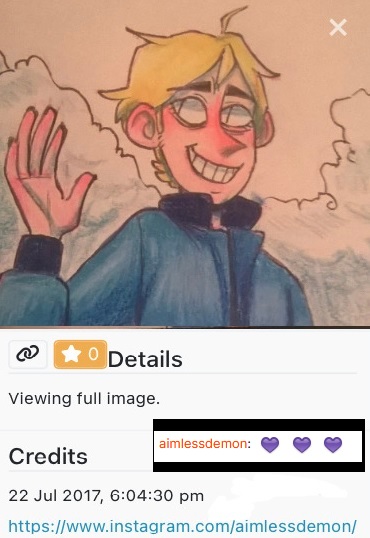Screen dimensions: 370x538
Task: Copy the image link via chain icon
Action: [28, 354]
